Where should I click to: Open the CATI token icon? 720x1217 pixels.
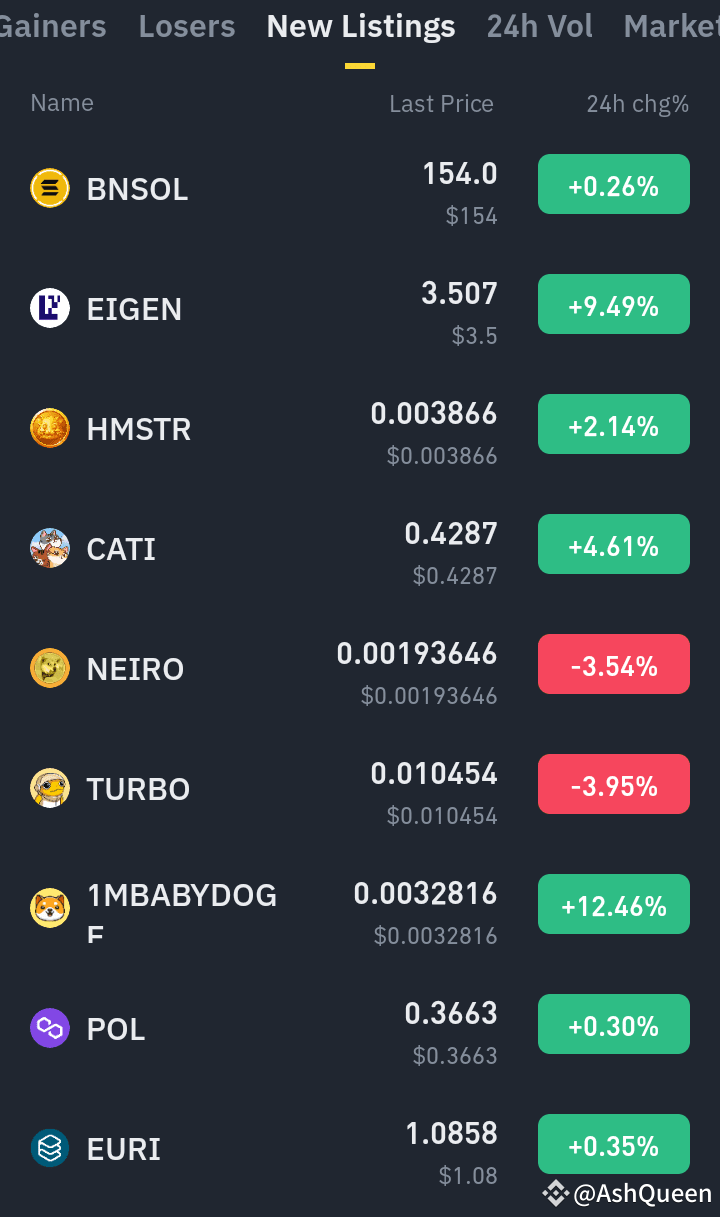click(50, 547)
